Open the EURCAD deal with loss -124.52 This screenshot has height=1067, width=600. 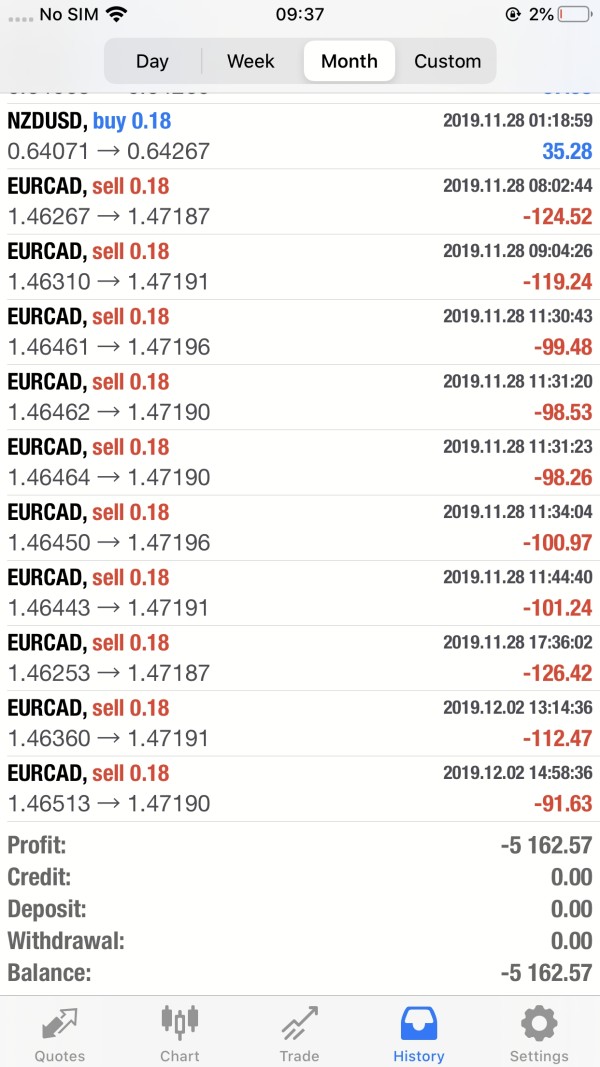click(x=300, y=201)
